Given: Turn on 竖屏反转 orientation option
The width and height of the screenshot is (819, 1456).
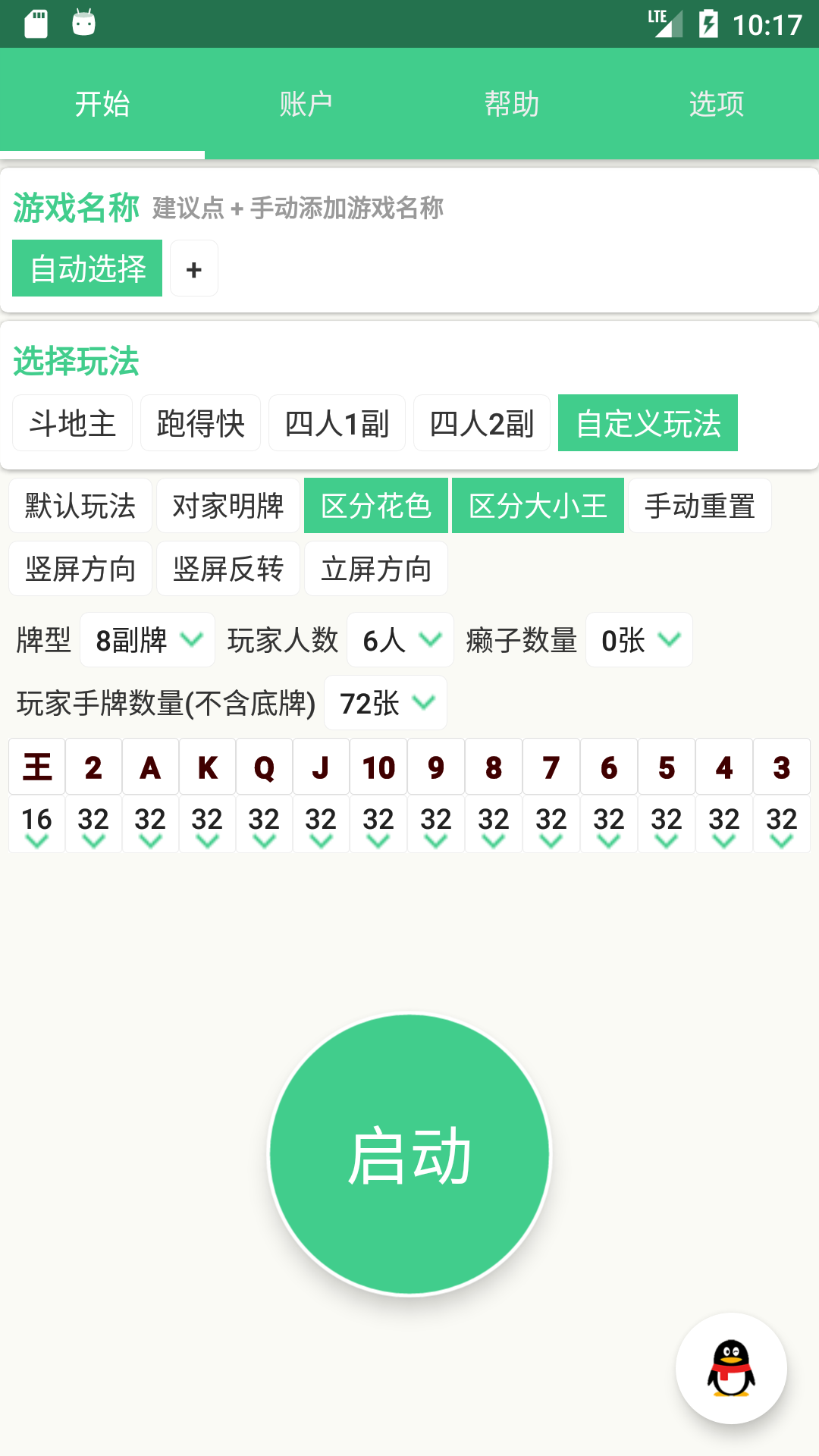Looking at the screenshot, I should [x=227, y=569].
